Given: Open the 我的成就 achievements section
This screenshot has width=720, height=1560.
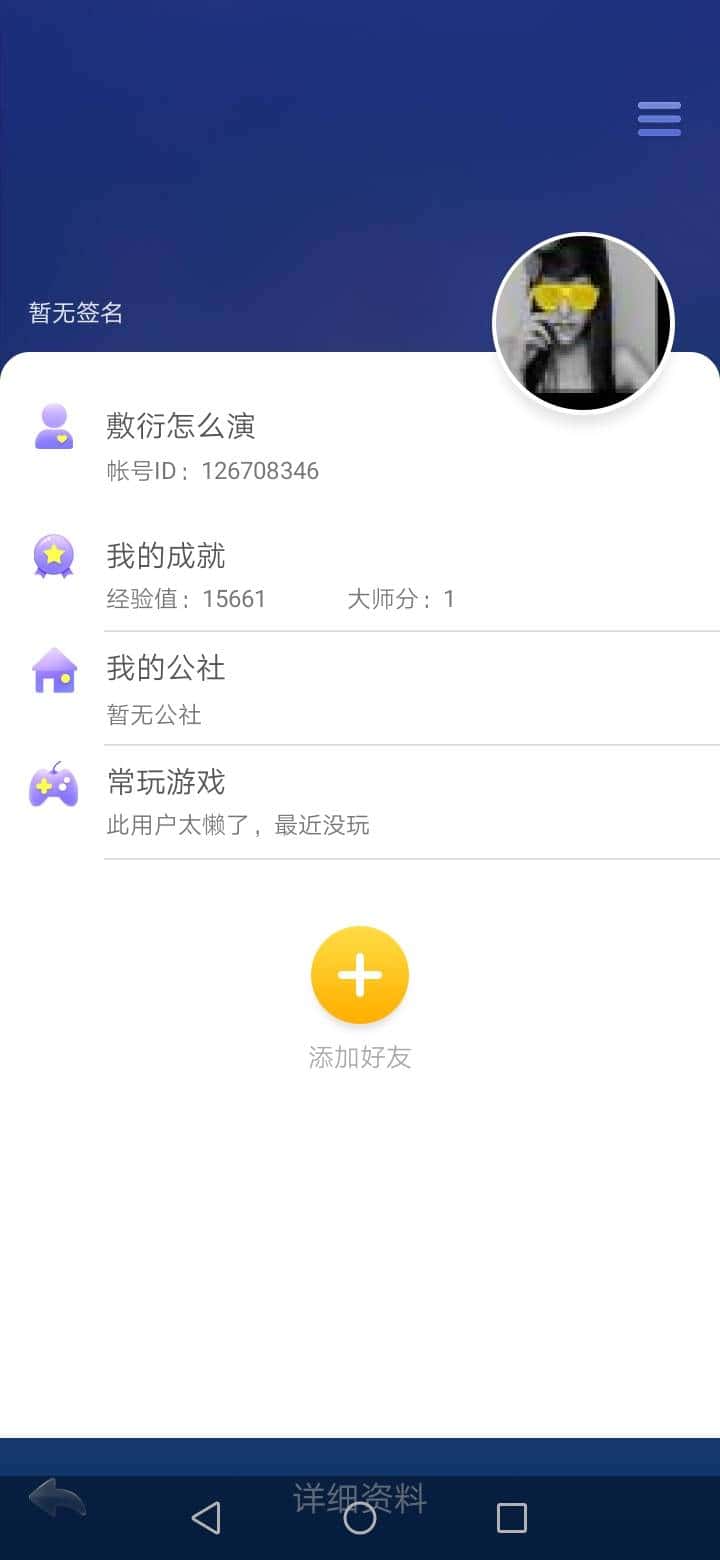Looking at the screenshot, I should (x=164, y=556).
